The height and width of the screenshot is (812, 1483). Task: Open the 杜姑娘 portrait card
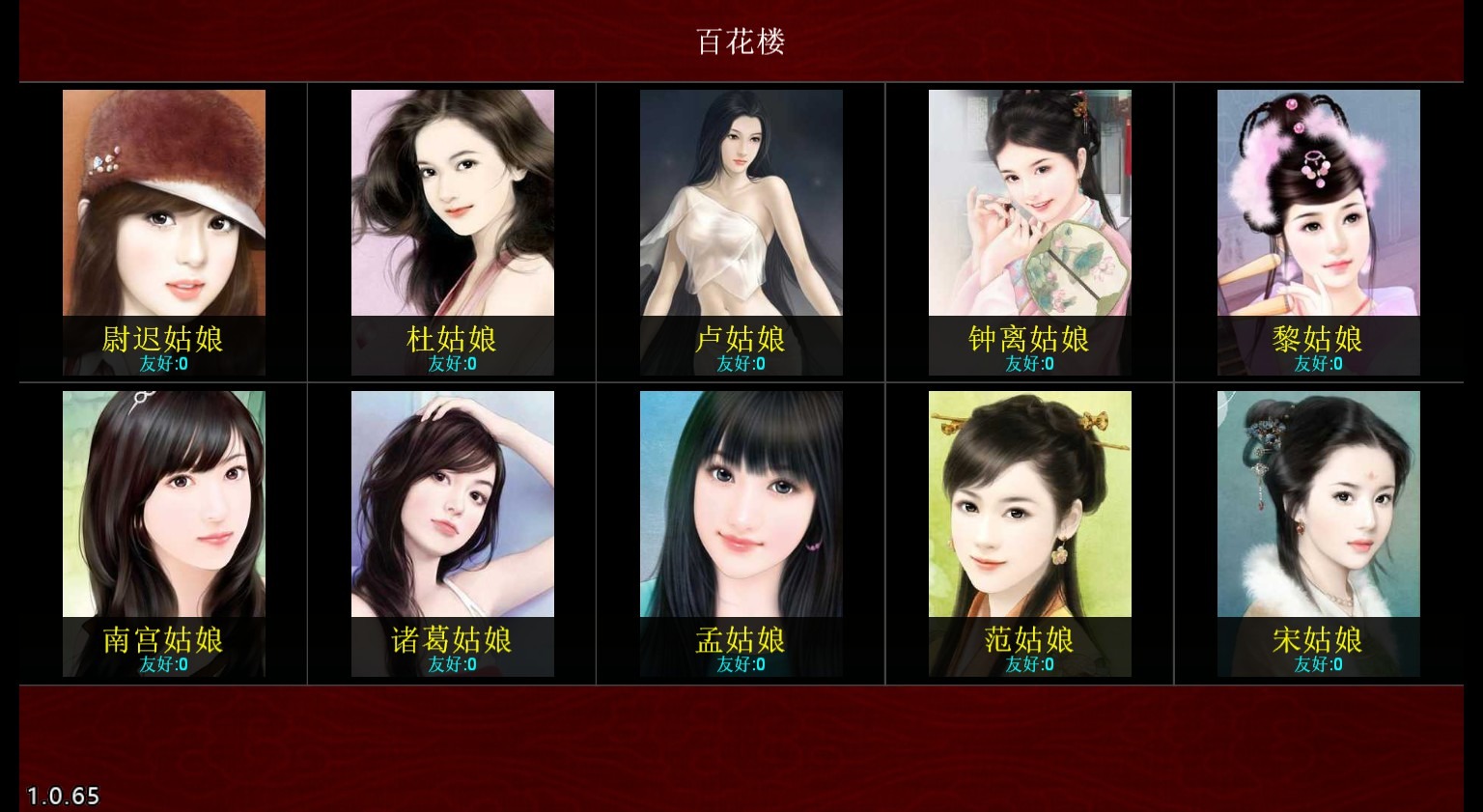452,232
